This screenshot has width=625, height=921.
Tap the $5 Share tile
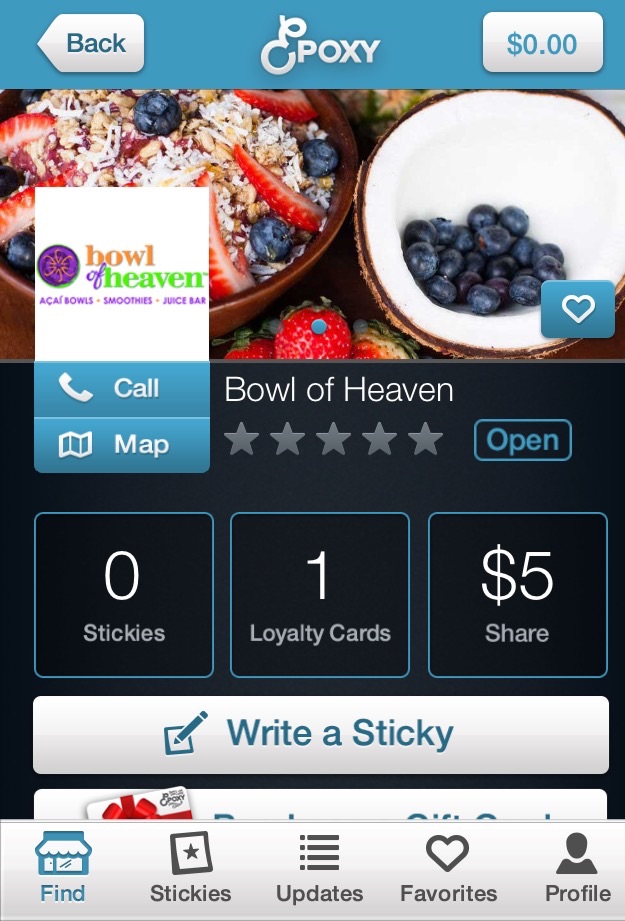click(x=517, y=595)
